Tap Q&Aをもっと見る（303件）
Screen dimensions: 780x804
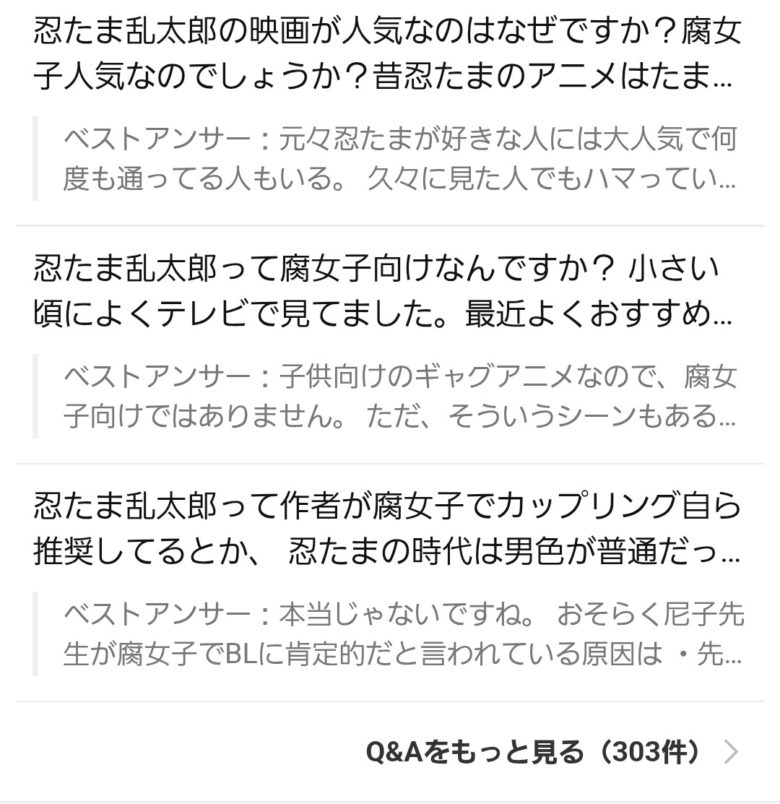click(552, 750)
